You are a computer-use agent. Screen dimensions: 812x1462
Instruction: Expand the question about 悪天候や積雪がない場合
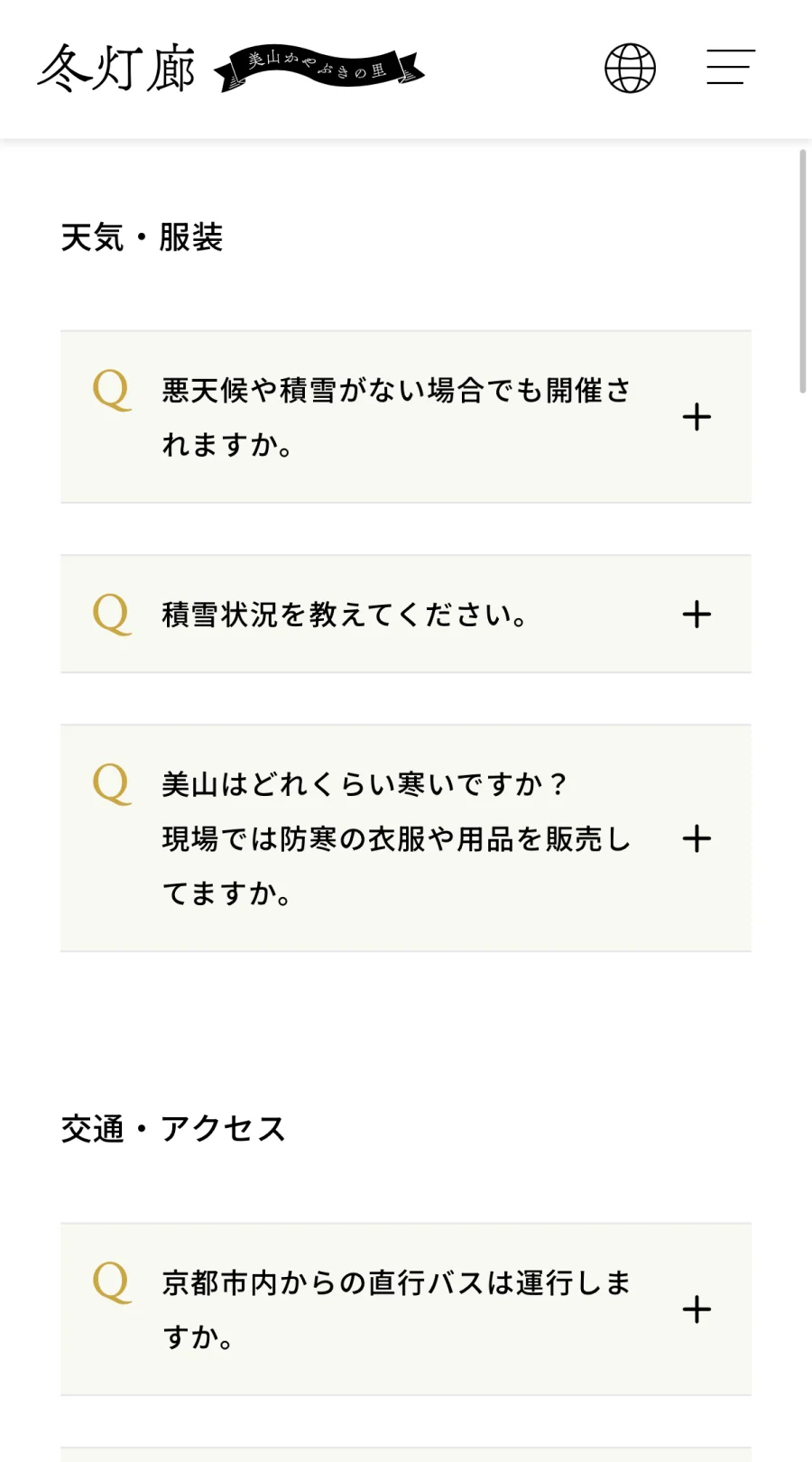(696, 417)
